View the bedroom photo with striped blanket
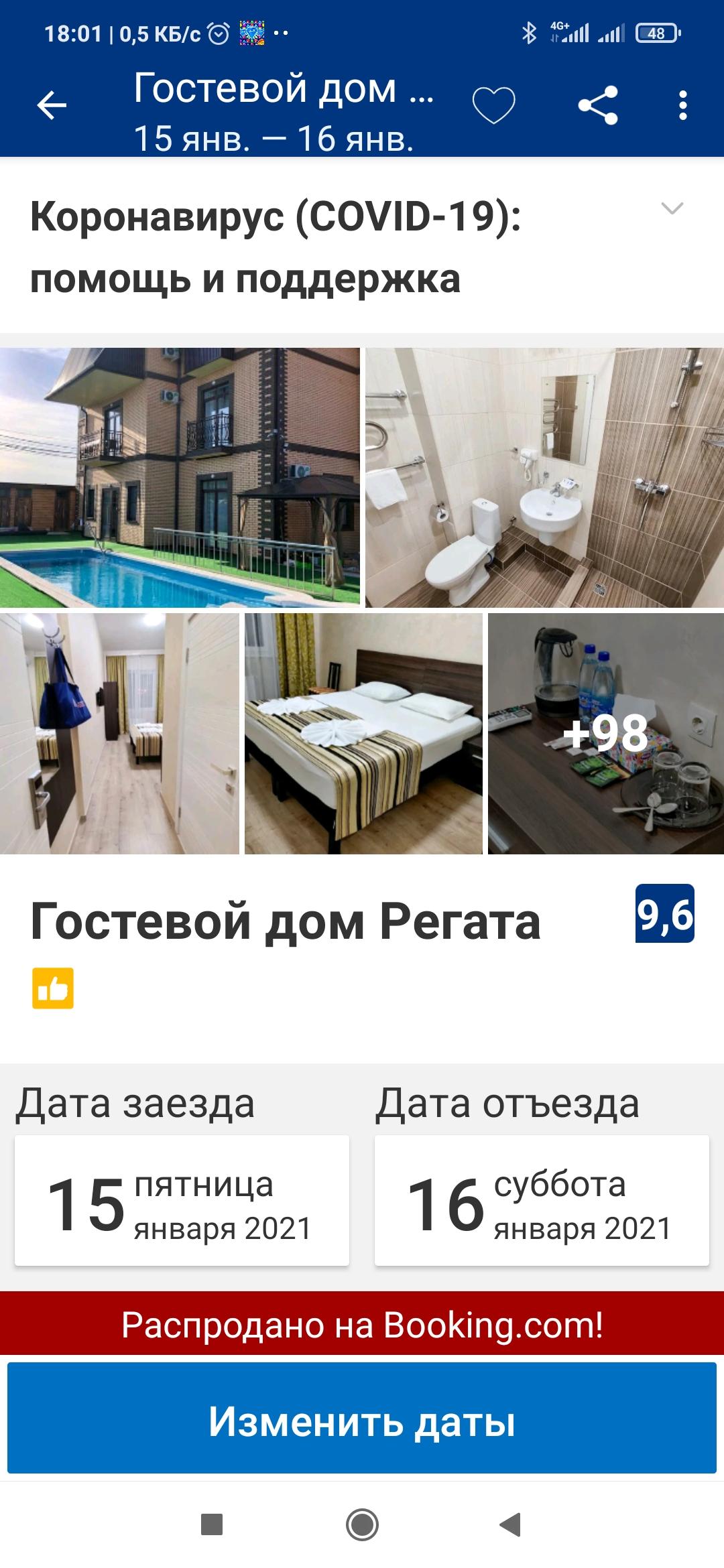Screen dimensions: 724x1568 coord(363,734)
